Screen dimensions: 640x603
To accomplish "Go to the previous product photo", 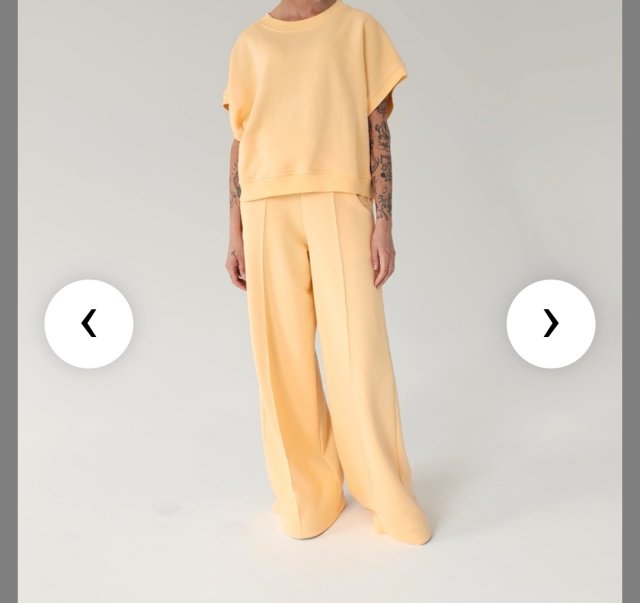I will pyautogui.click(x=89, y=323).
